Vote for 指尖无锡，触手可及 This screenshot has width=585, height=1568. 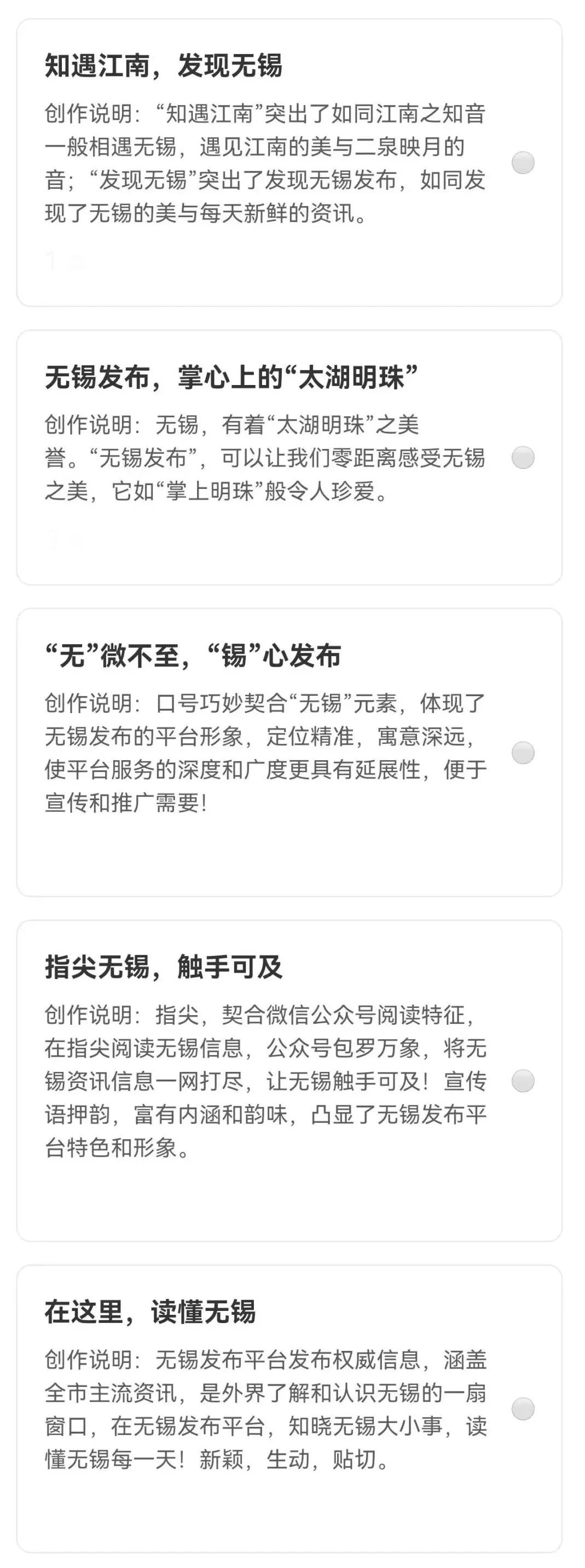click(523, 1081)
